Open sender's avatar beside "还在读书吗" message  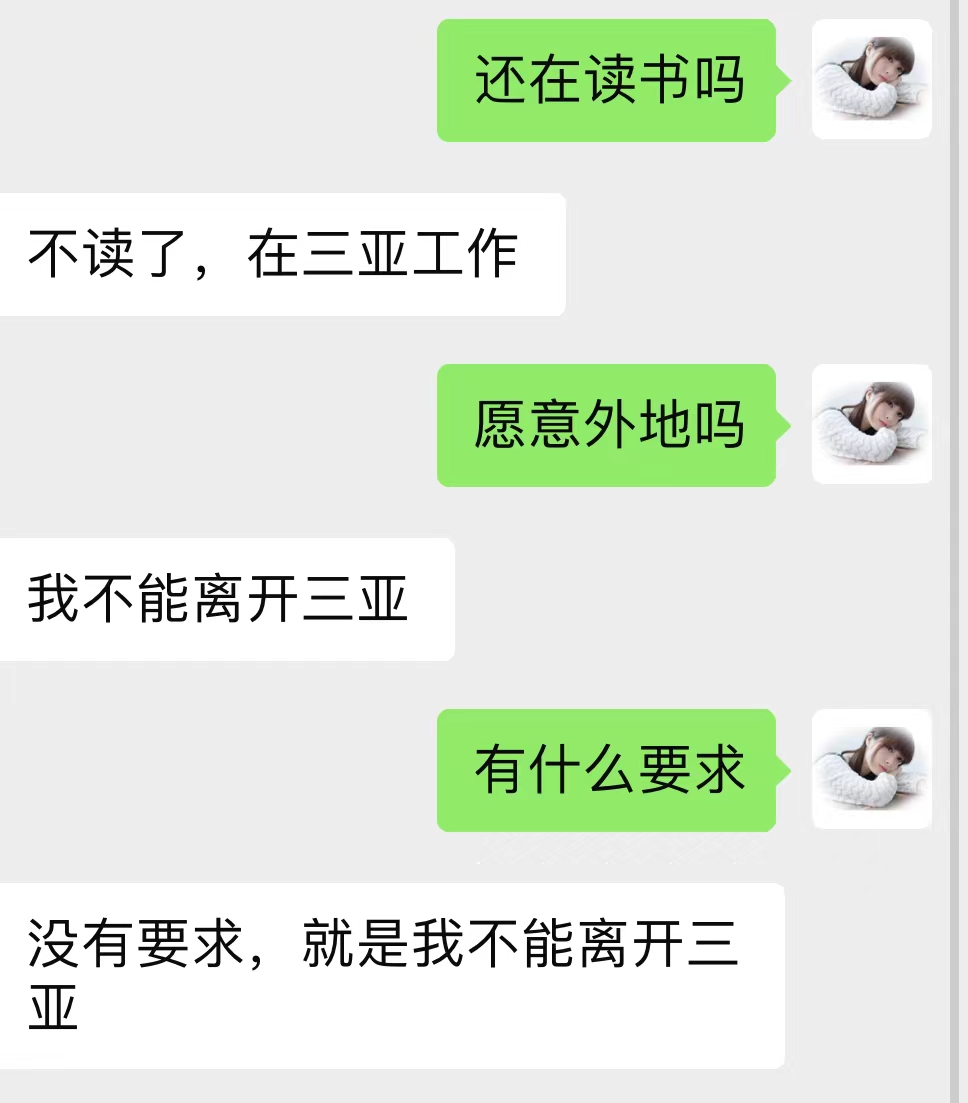(x=871, y=80)
